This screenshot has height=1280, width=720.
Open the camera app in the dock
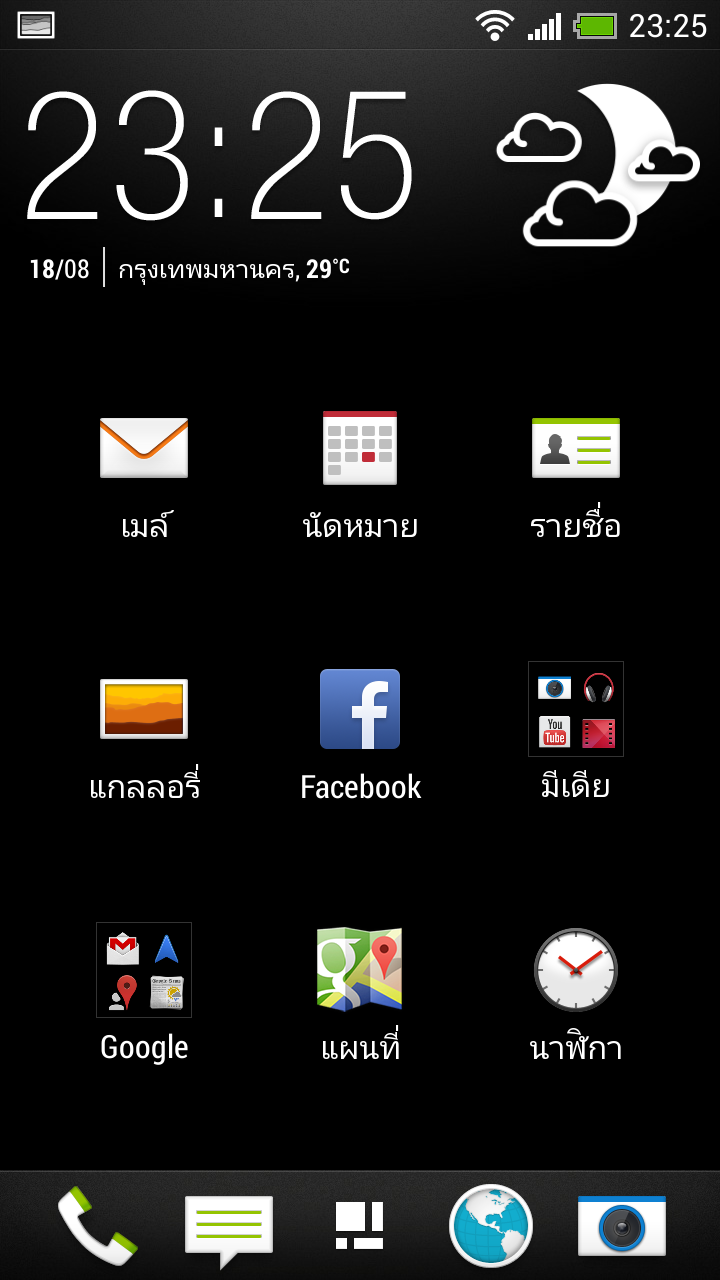coord(622,1226)
